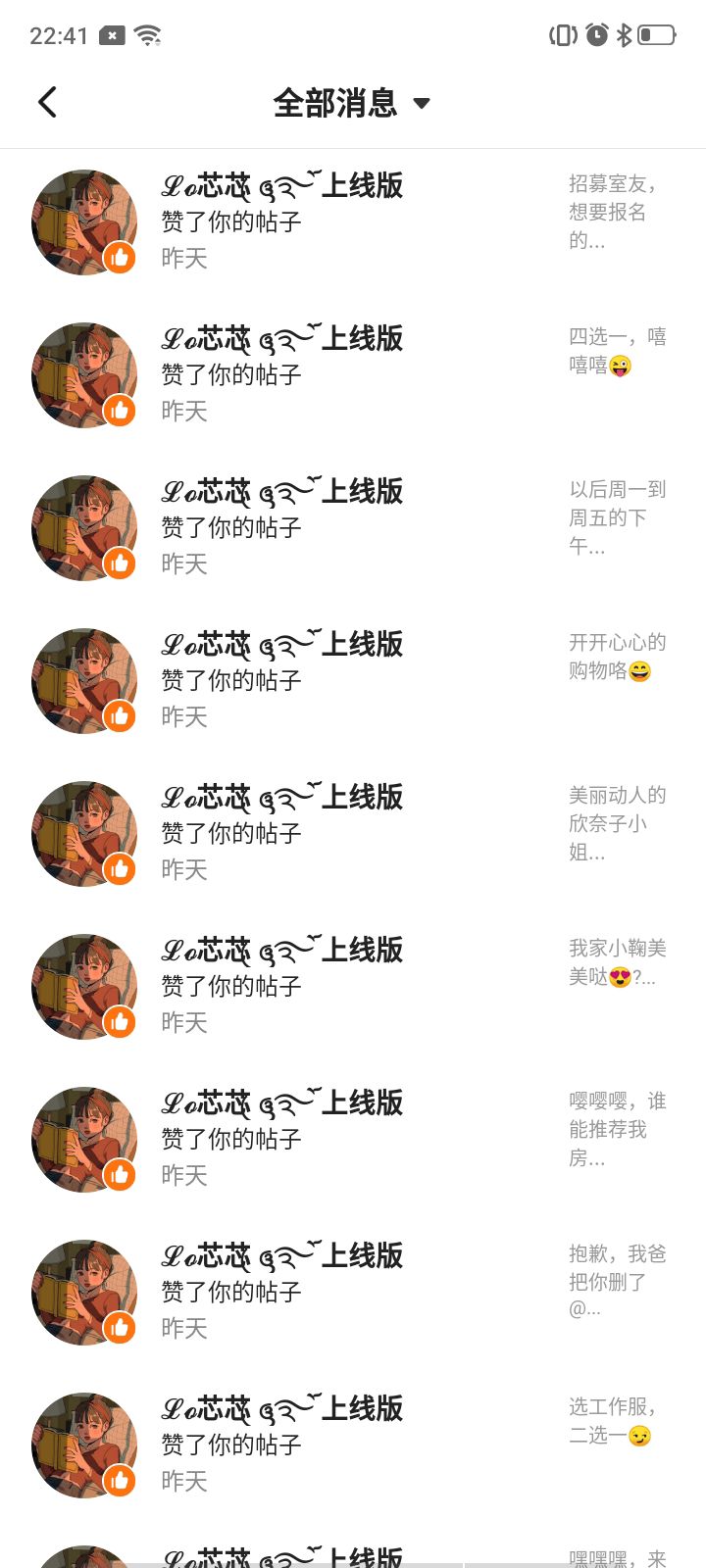View the like on 以后周一到周五的下午 post
The image size is (706, 1568).
353,528
